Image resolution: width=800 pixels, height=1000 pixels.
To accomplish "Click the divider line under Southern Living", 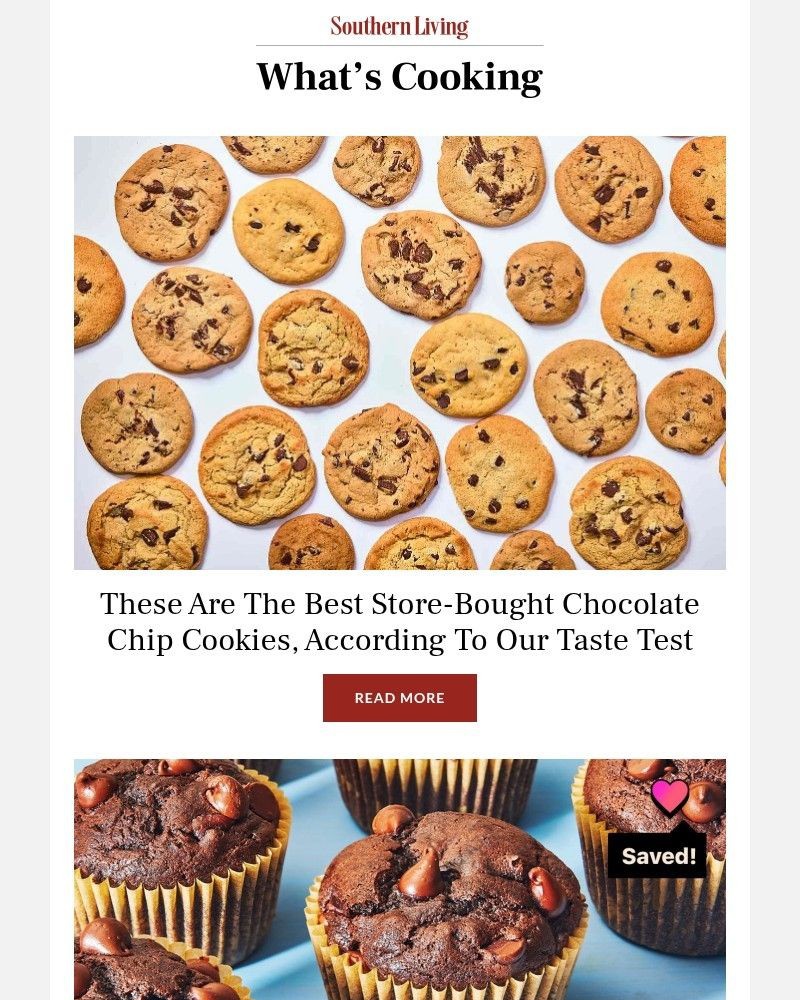I will (400, 44).
